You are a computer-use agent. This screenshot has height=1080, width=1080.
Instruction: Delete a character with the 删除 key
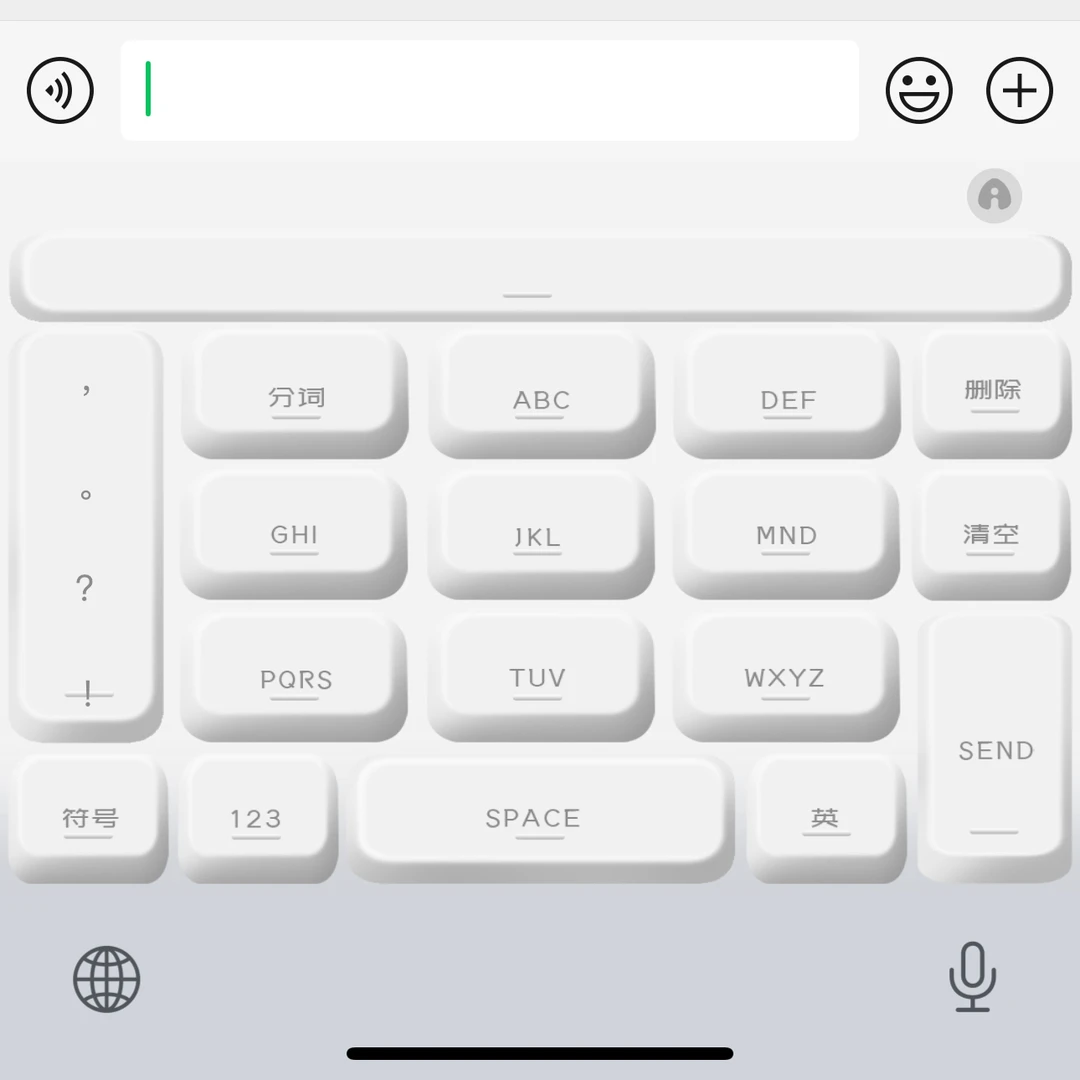992,392
